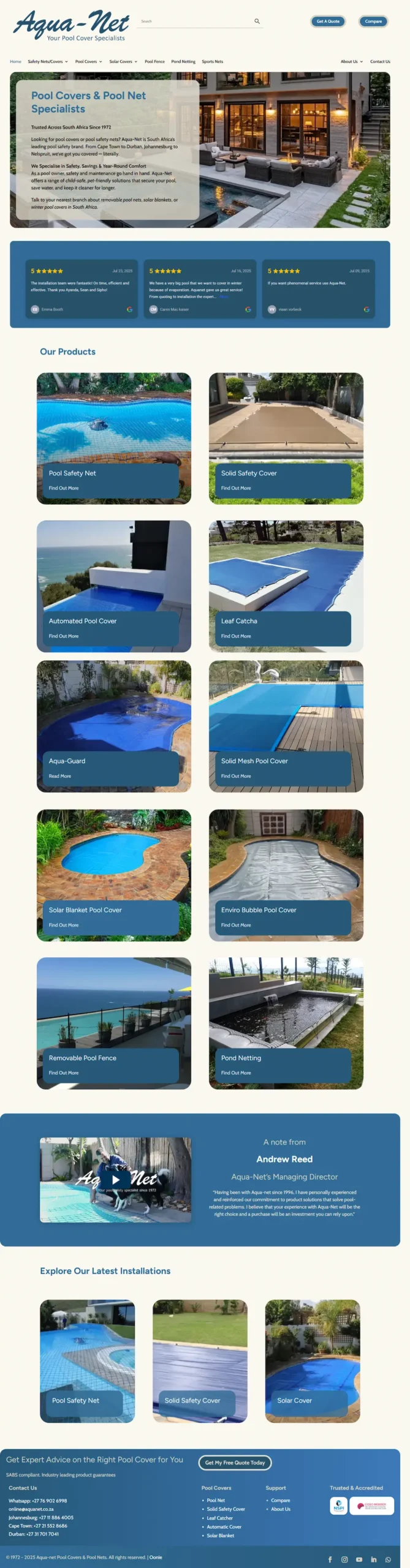Expand the Safety Nets/Covers menu
The width and height of the screenshot is (410, 1568).
(x=47, y=62)
